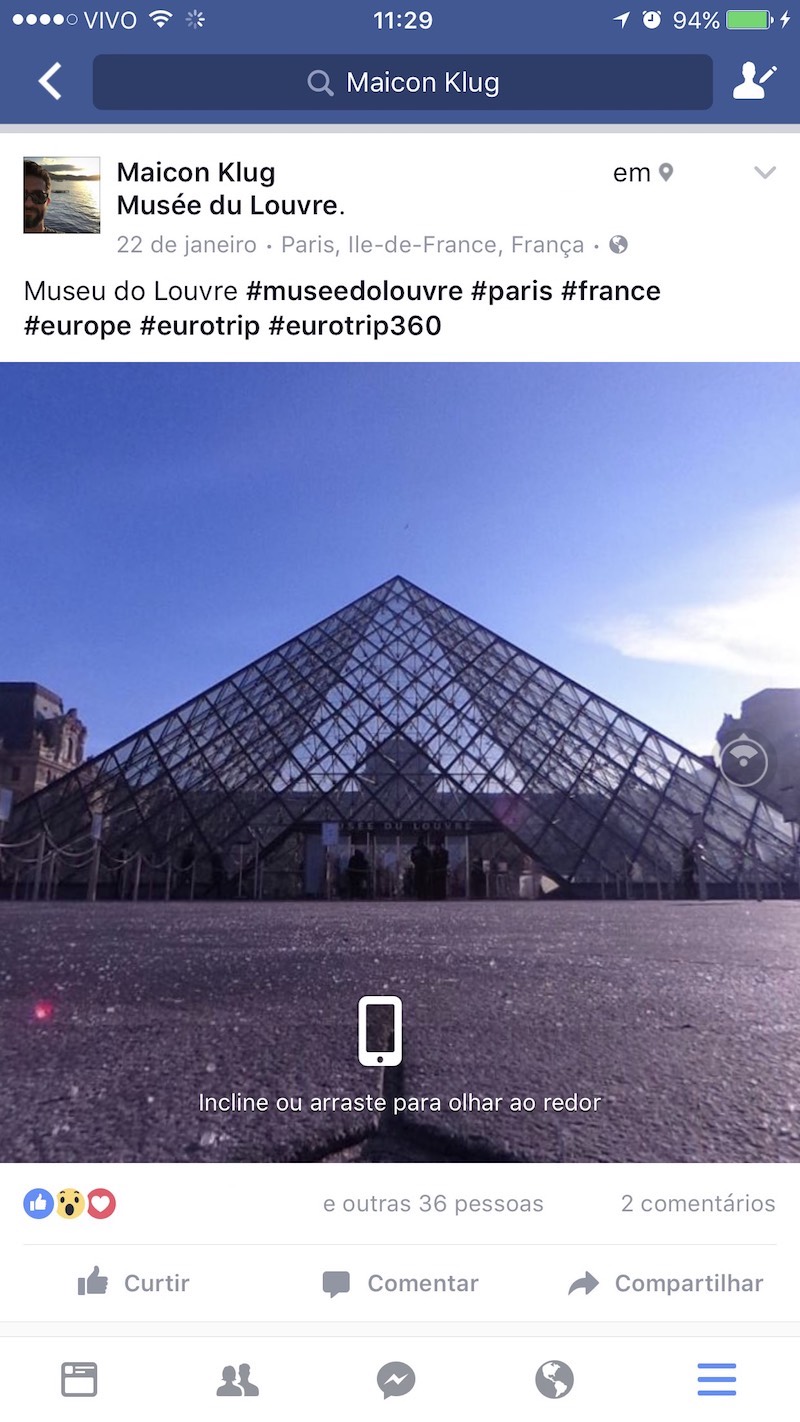View reactions from 36 other people
800x1422 pixels.
pos(432,1203)
